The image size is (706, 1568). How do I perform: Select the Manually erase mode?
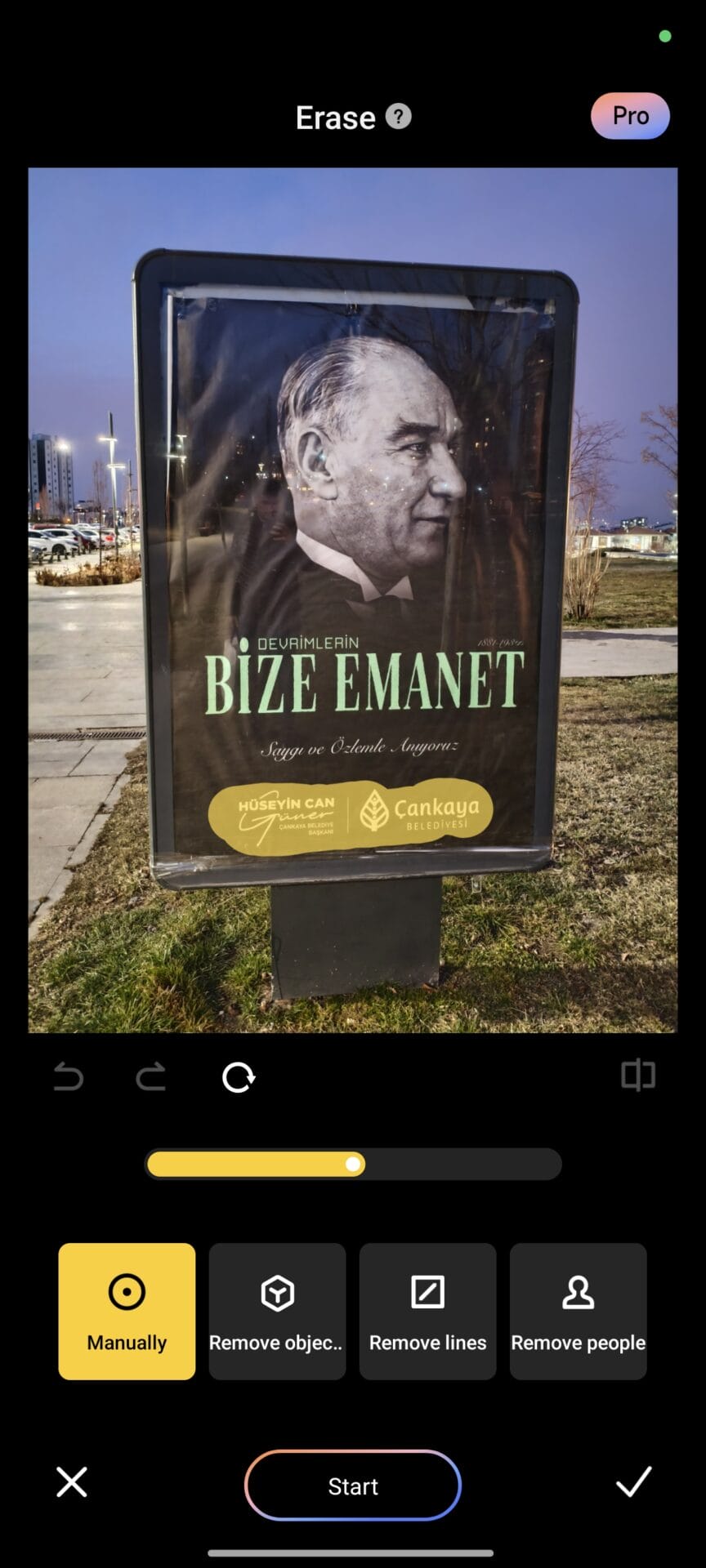(x=127, y=1311)
